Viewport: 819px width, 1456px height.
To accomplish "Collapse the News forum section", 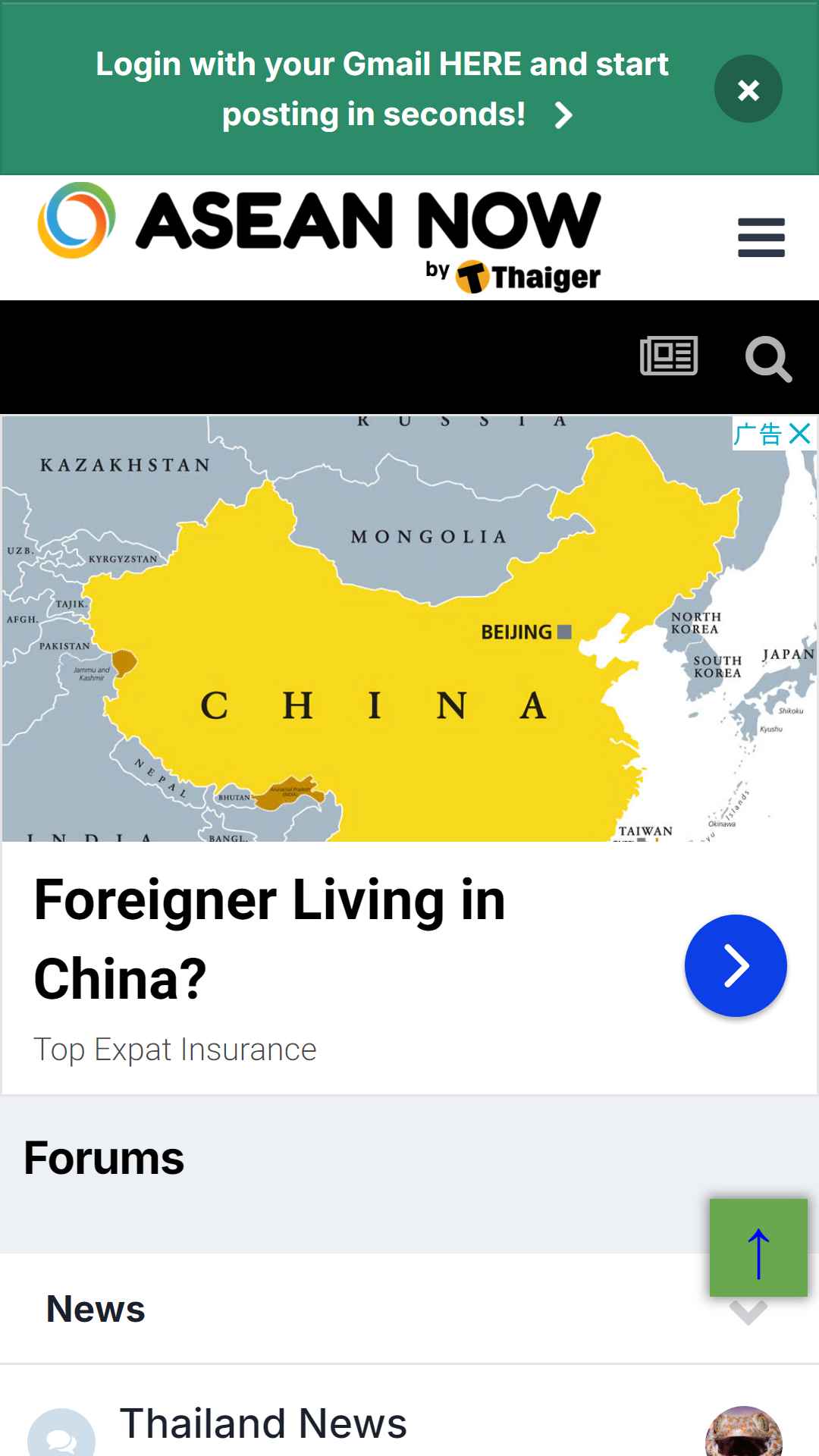I will pos(748,1312).
